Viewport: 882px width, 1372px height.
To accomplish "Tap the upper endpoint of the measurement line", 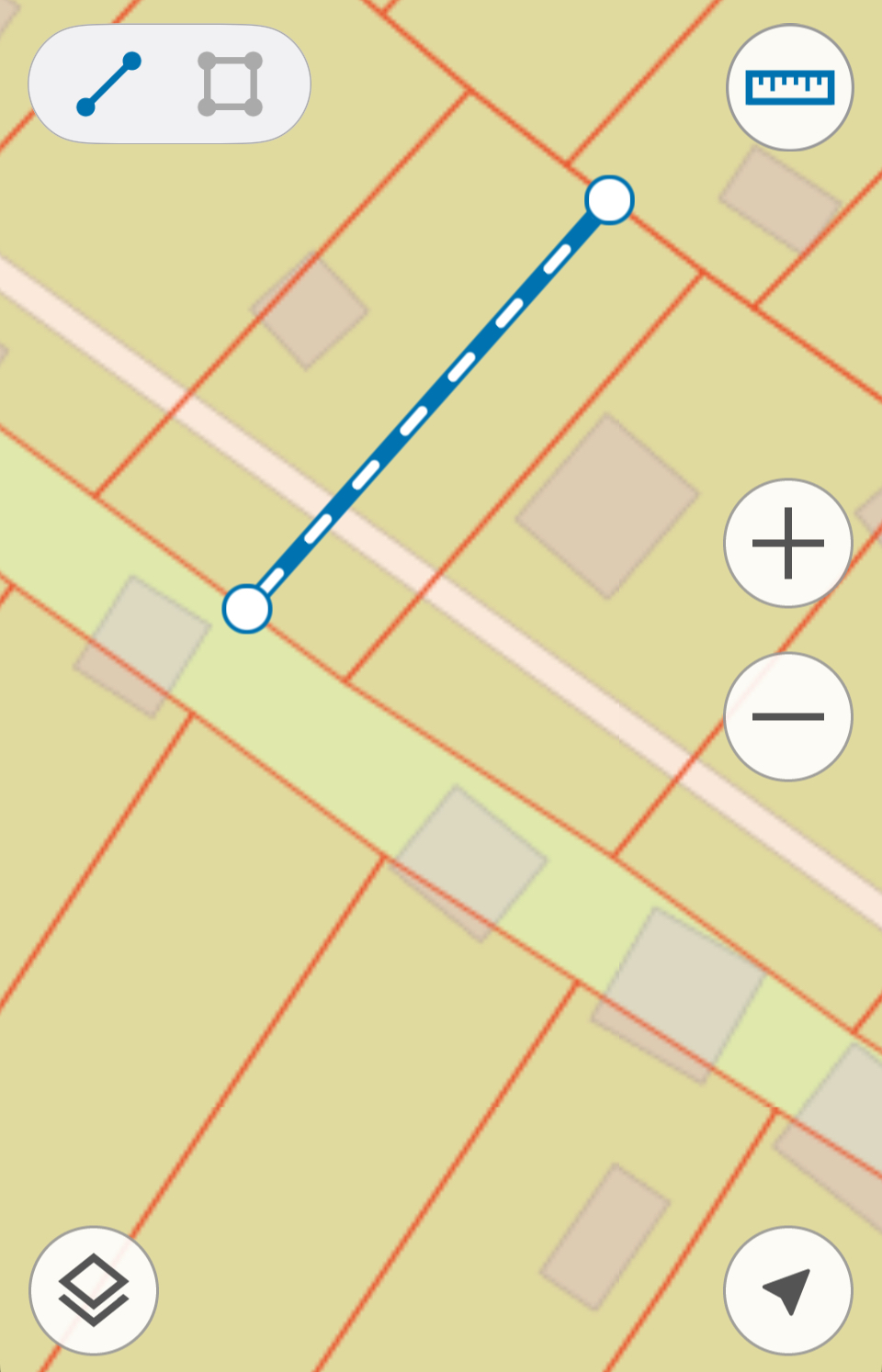I will 609,200.
